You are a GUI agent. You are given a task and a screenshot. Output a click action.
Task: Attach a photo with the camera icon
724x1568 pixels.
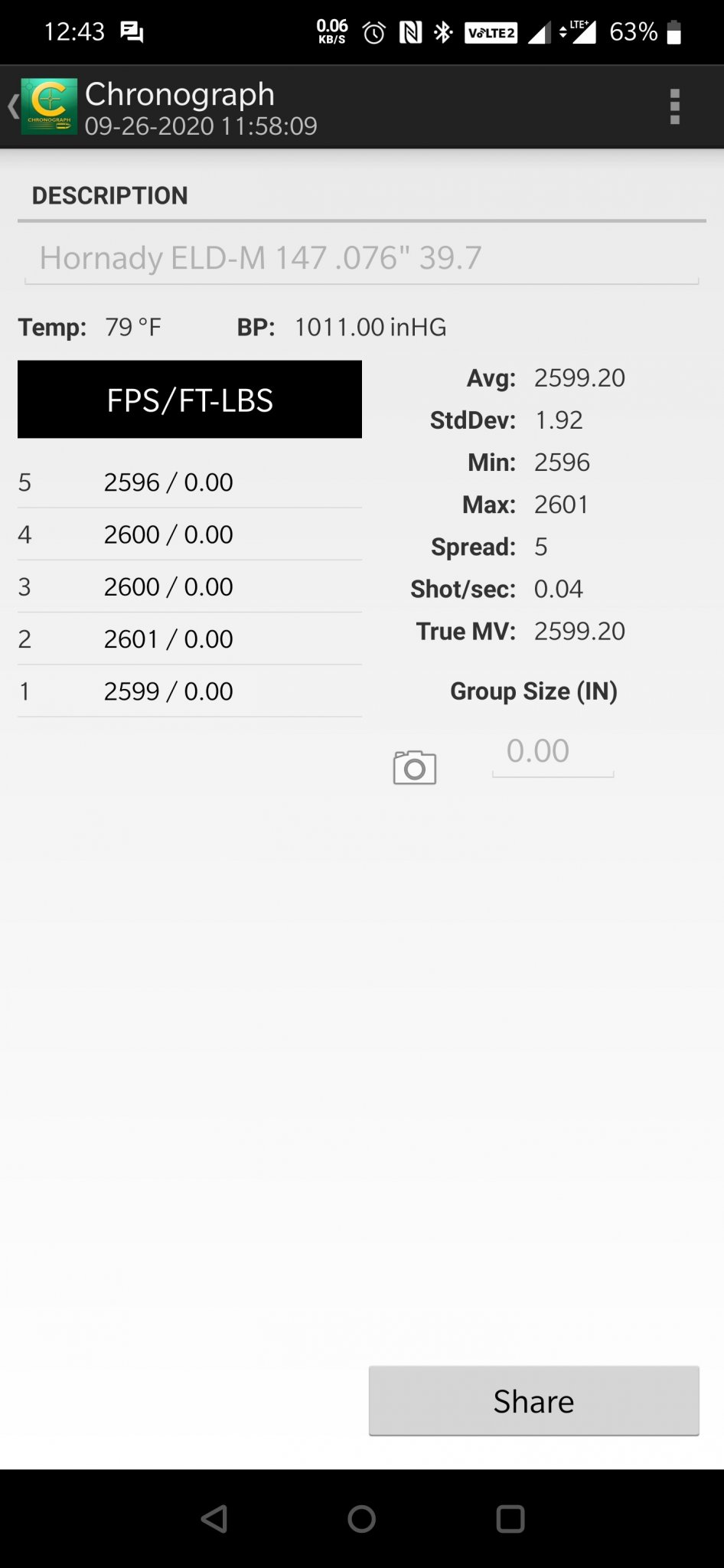point(415,767)
